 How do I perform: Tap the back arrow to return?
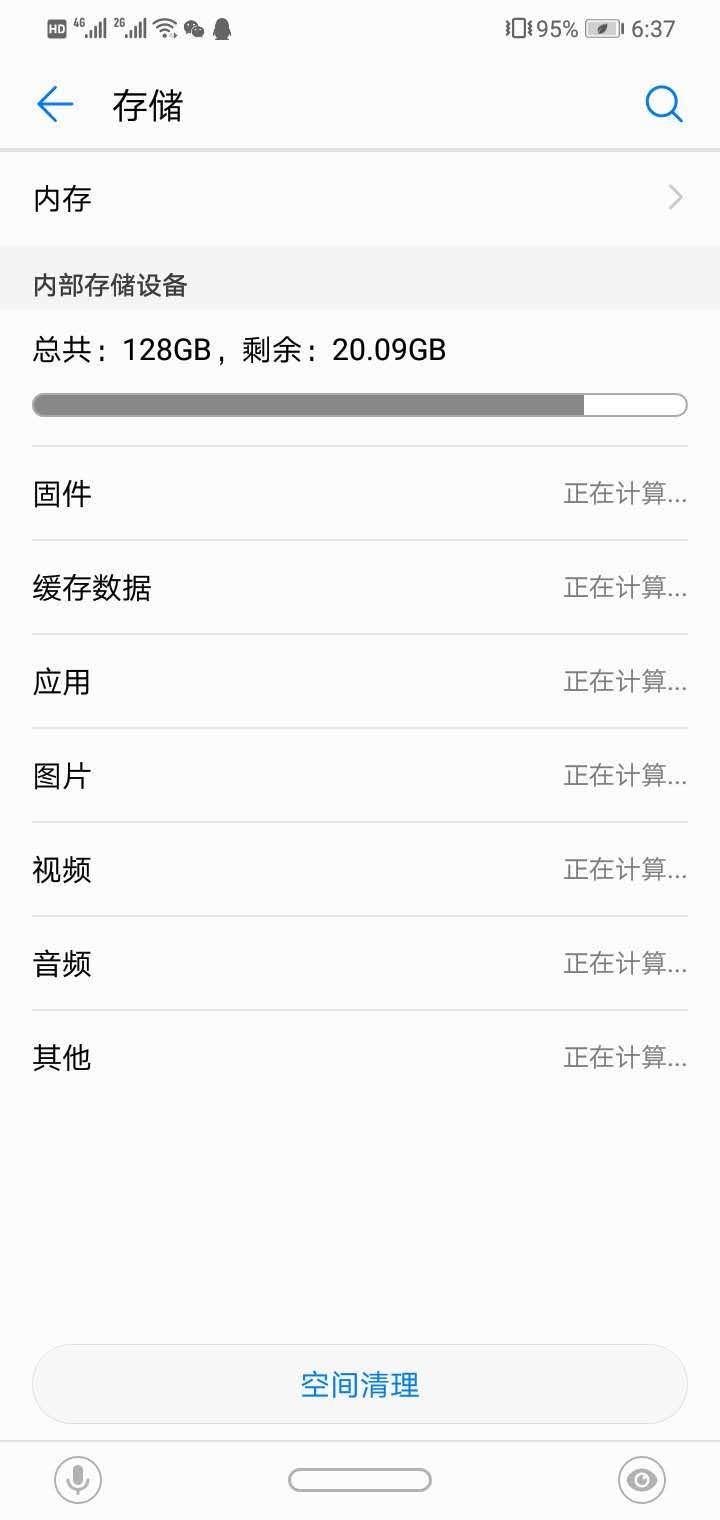[54, 104]
